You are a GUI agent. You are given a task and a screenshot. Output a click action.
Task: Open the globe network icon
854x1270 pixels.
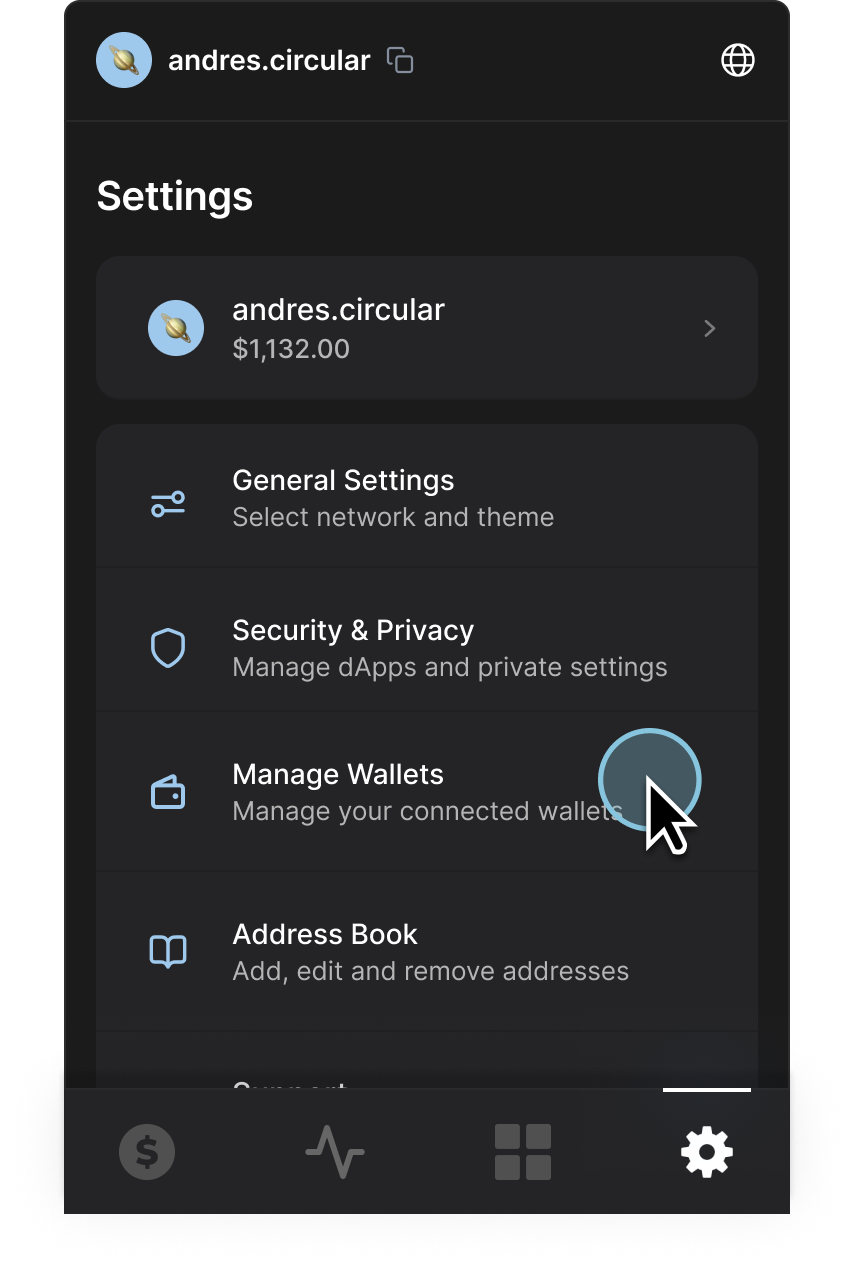coord(738,61)
